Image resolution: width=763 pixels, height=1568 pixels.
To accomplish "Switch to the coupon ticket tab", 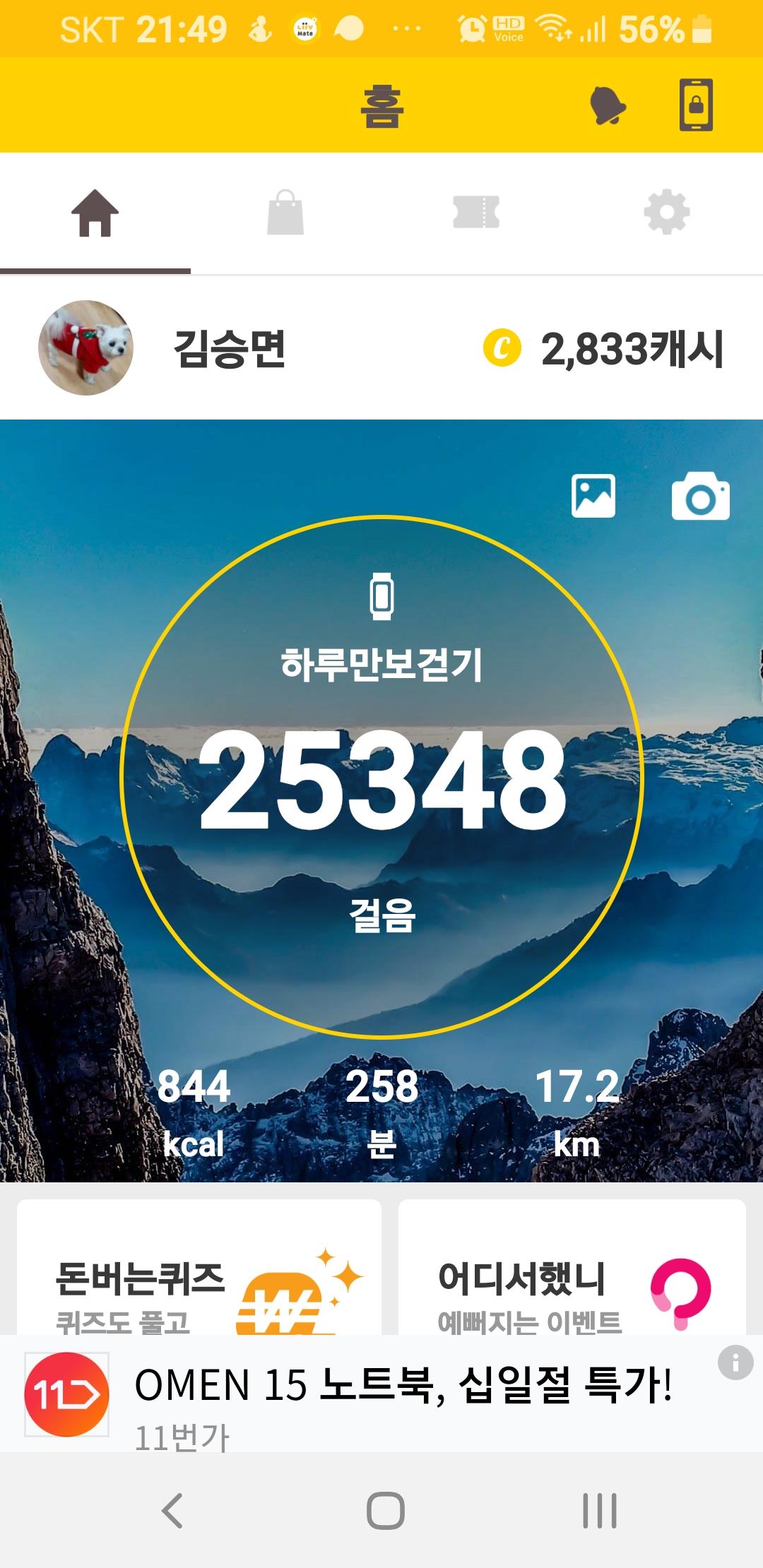I will pos(476,213).
